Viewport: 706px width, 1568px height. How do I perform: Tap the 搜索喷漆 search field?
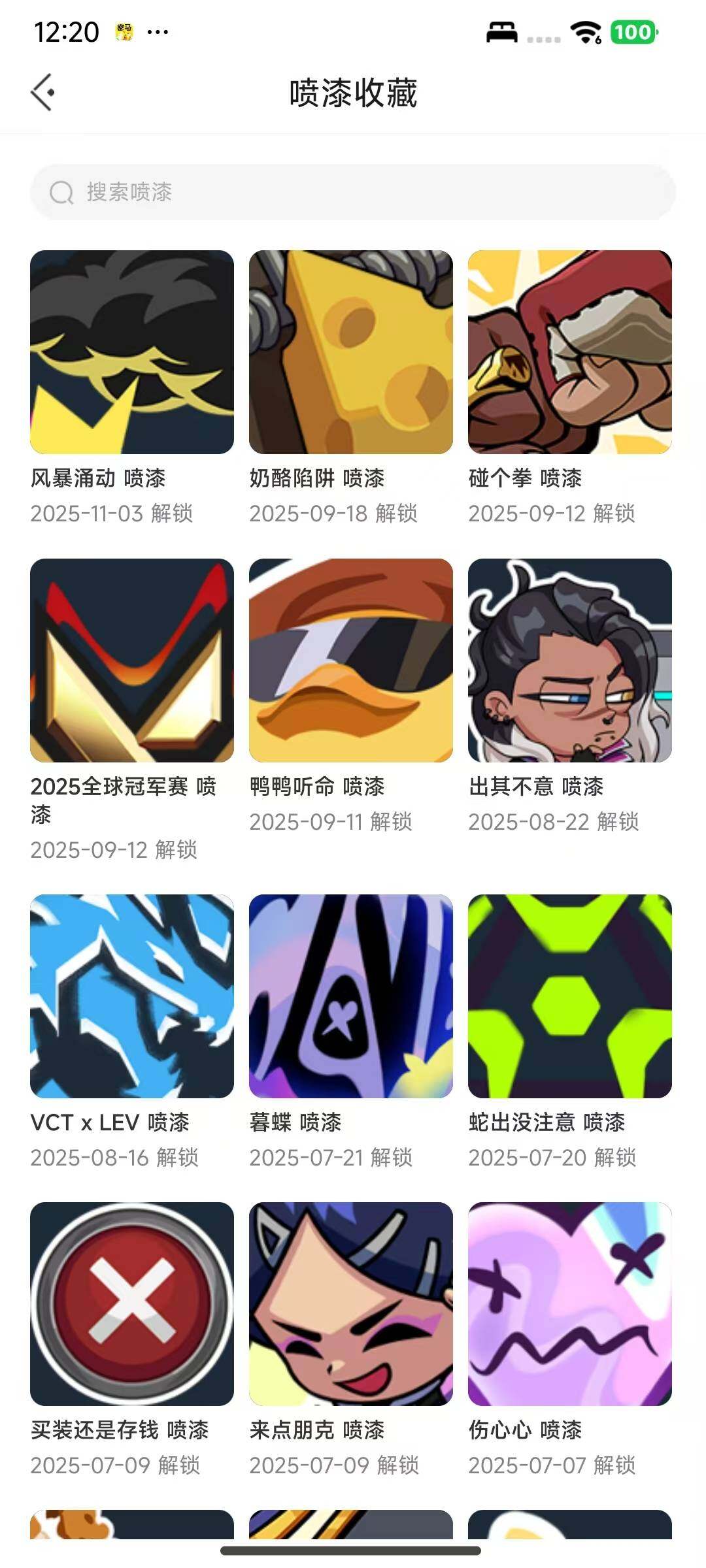[353, 192]
